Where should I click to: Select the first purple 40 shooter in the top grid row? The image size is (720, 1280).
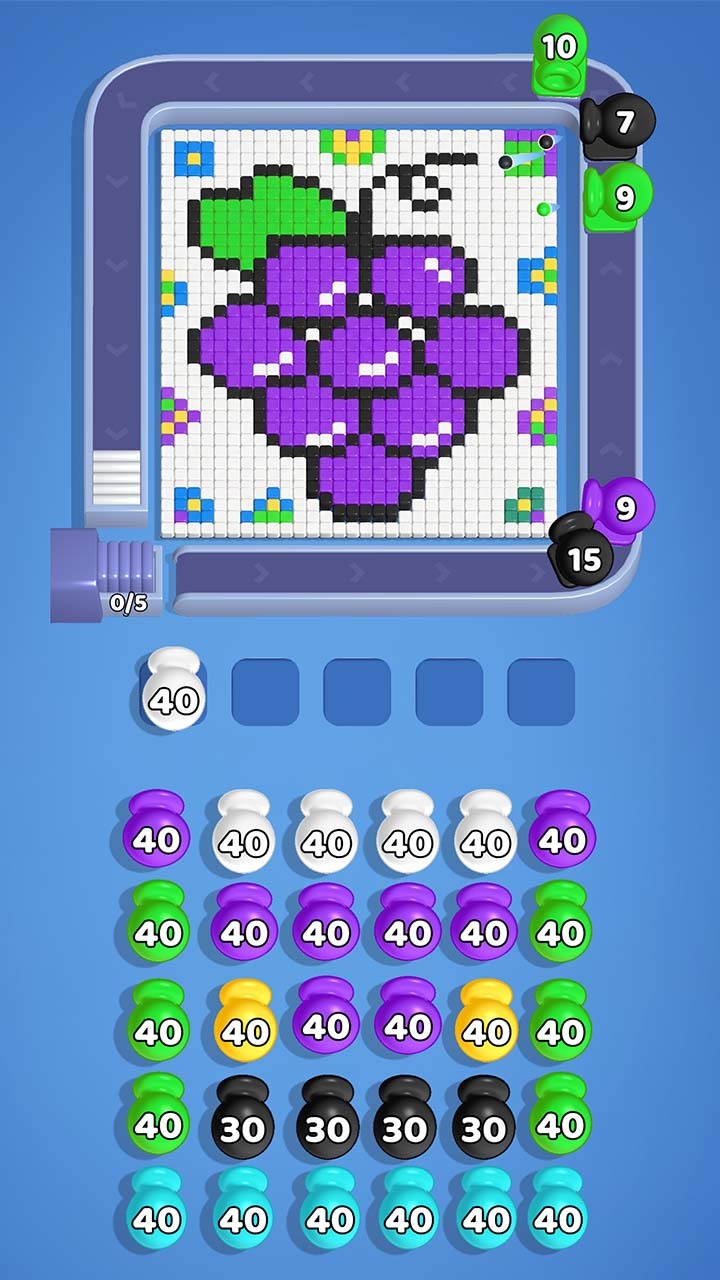[x=157, y=830]
